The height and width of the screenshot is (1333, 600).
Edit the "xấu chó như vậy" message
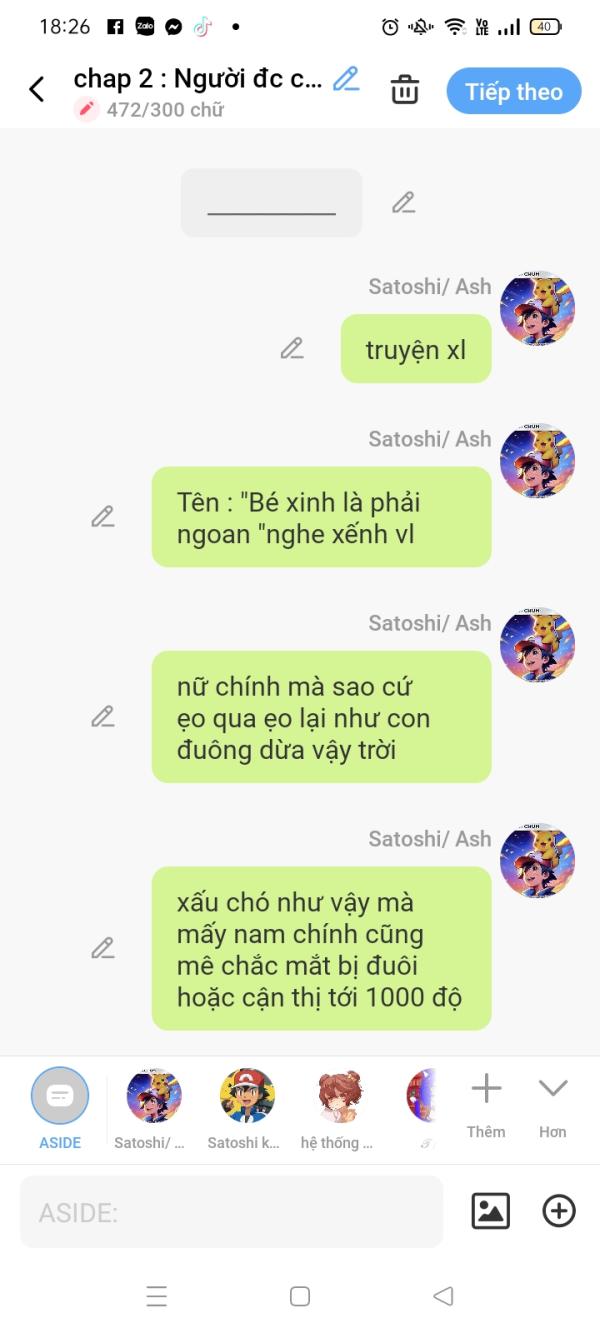click(103, 948)
